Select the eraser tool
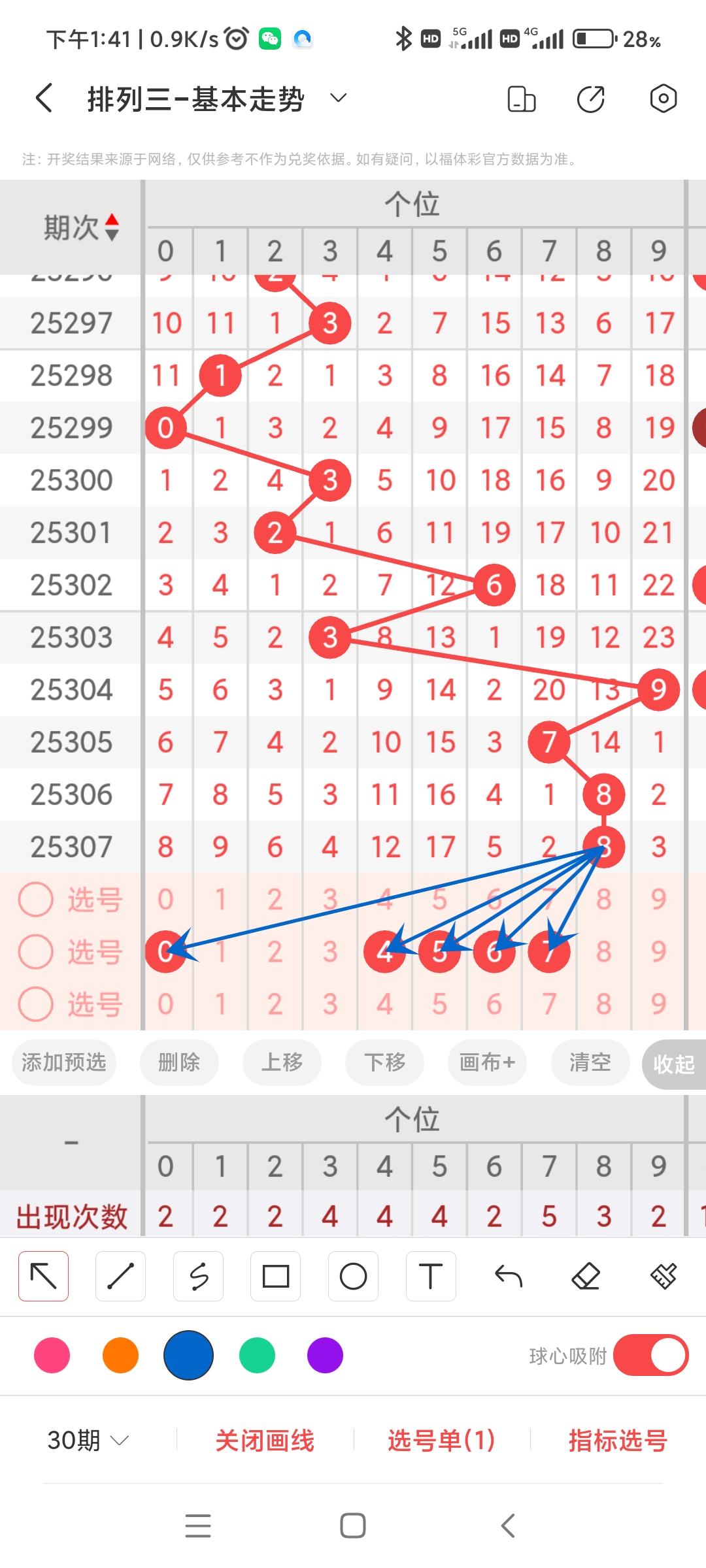 (x=586, y=1275)
